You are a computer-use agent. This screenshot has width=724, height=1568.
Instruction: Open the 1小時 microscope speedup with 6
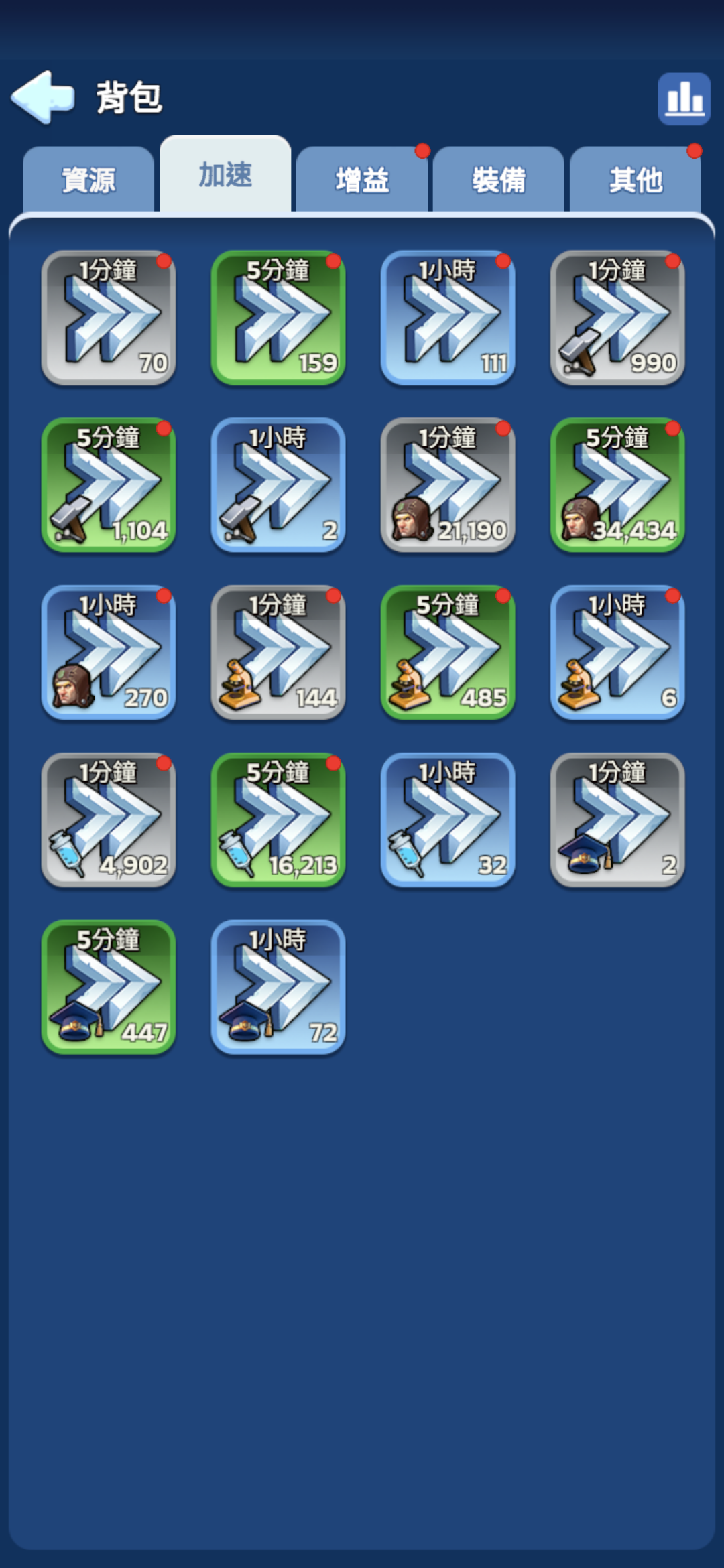[x=617, y=653]
